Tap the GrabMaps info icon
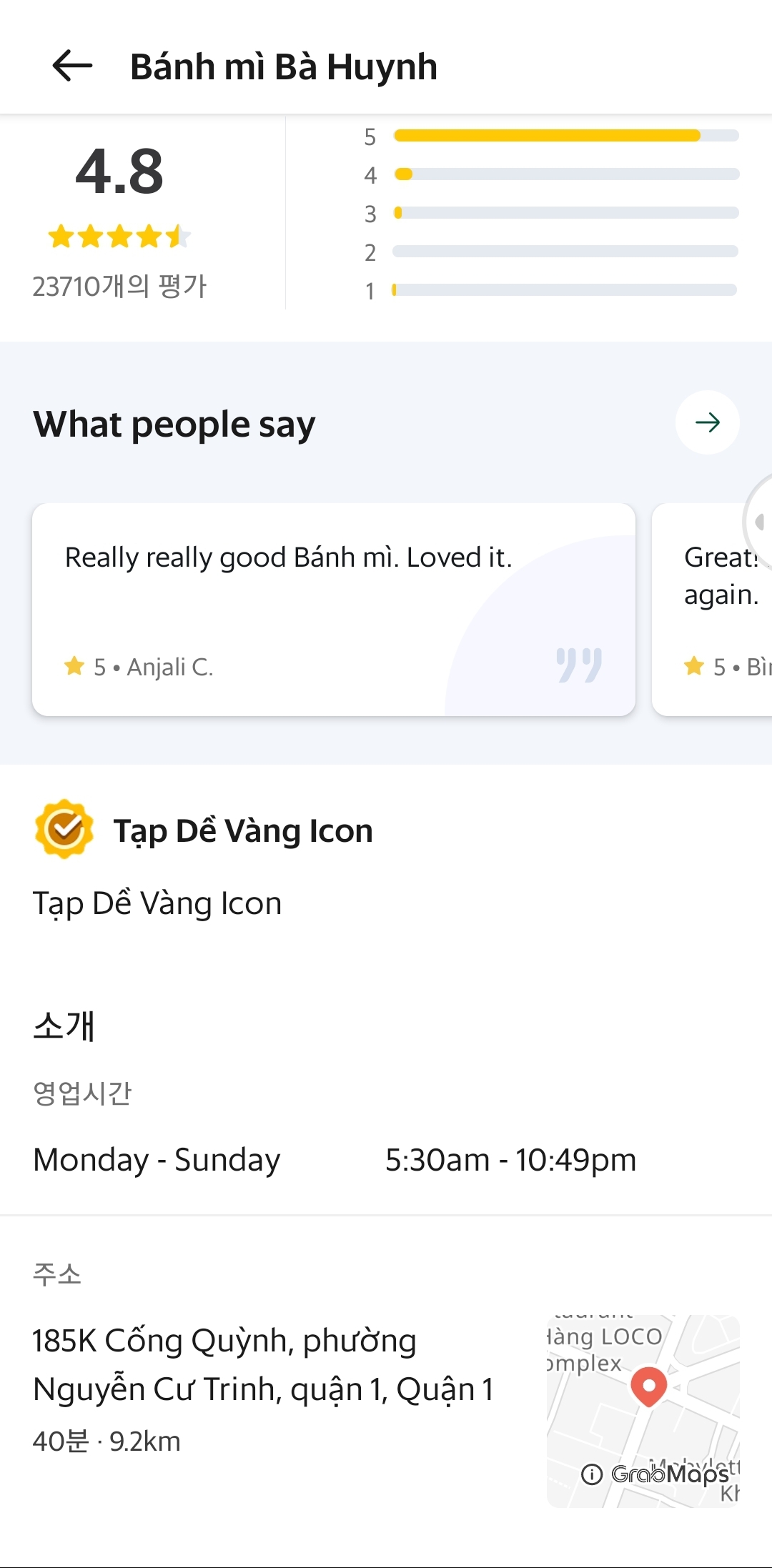This screenshot has width=772, height=1568. click(592, 1474)
